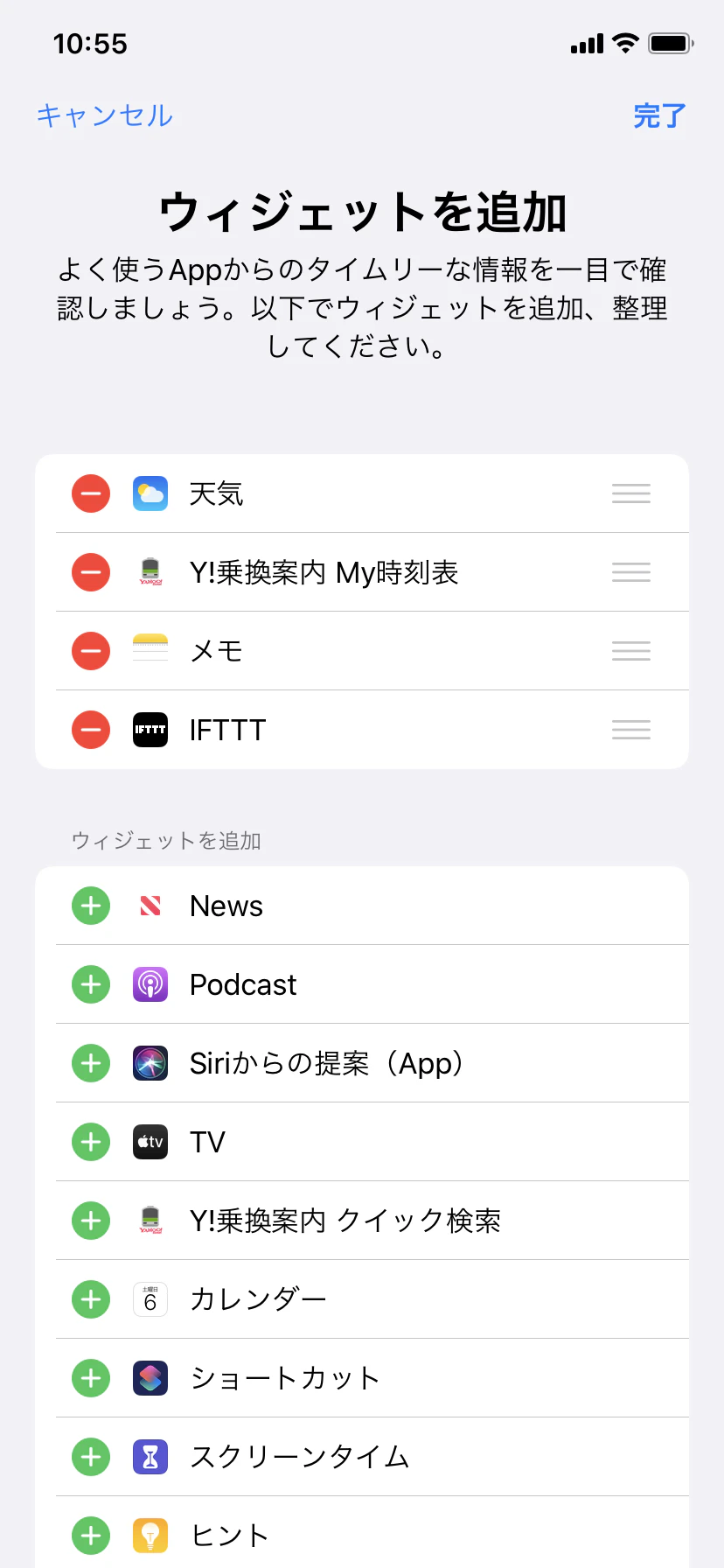Add the スクリーンタイム widget
Viewport: 724px width, 1568px height.
coord(91,1457)
